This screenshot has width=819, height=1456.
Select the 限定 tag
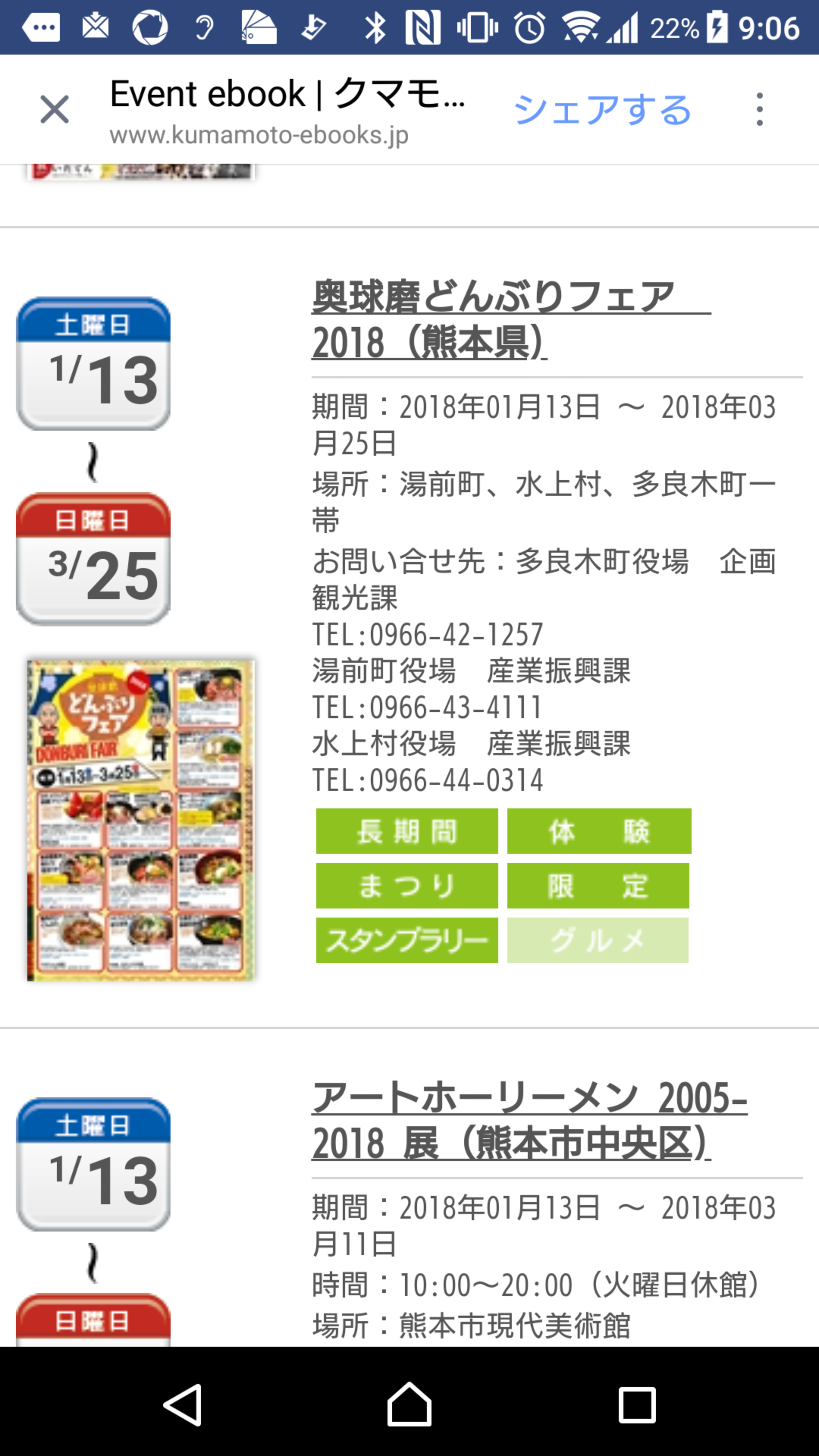click(598, 886)
